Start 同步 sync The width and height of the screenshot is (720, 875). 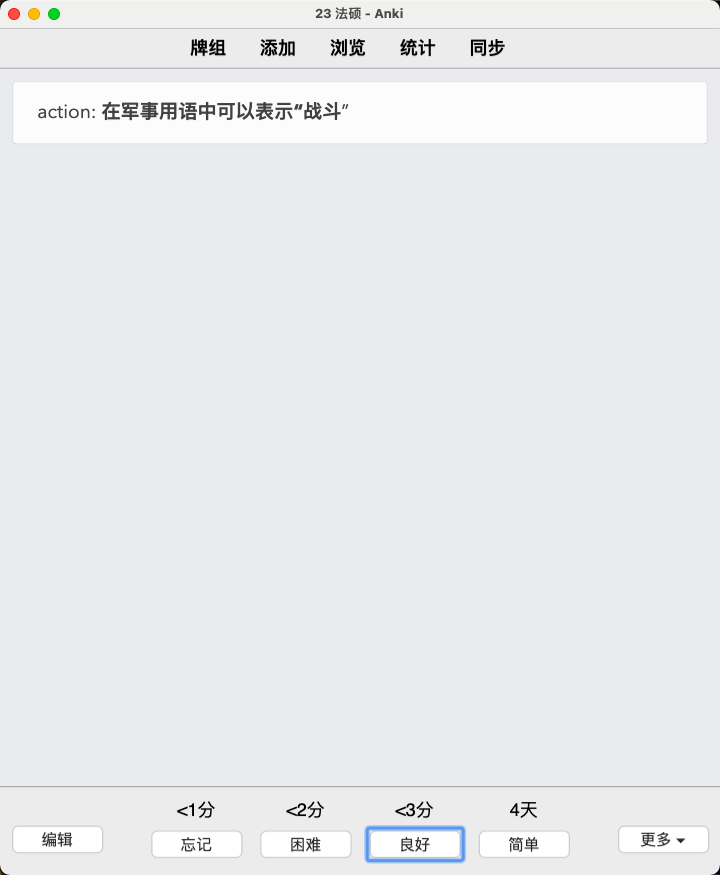[x=487, y=48]
